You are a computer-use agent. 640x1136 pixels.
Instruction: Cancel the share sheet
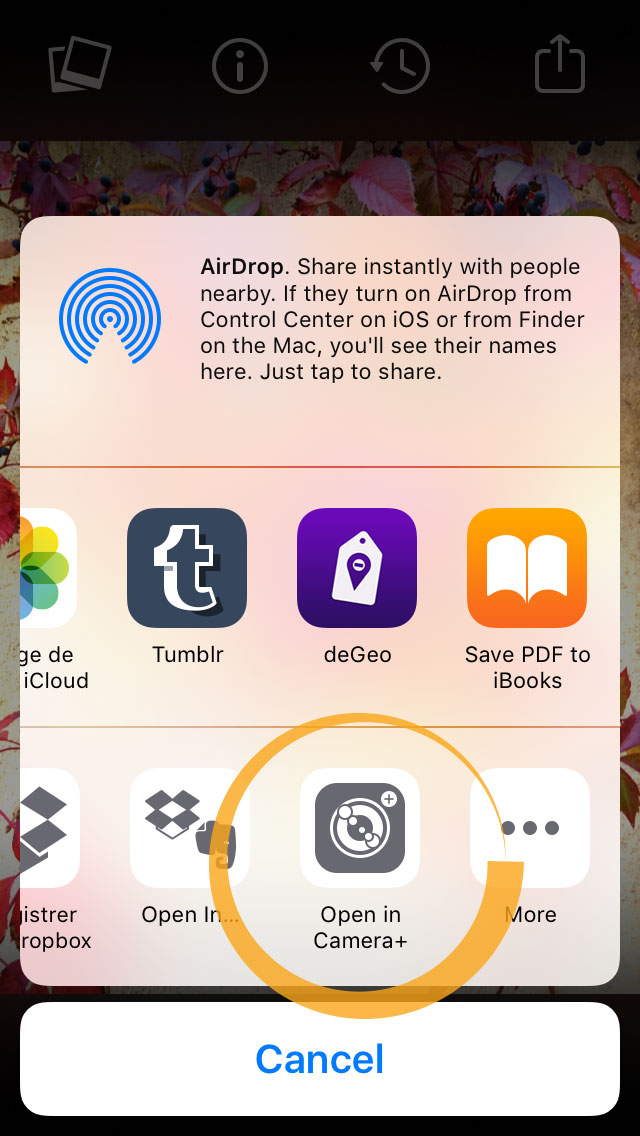click(x=320, y=1058)
